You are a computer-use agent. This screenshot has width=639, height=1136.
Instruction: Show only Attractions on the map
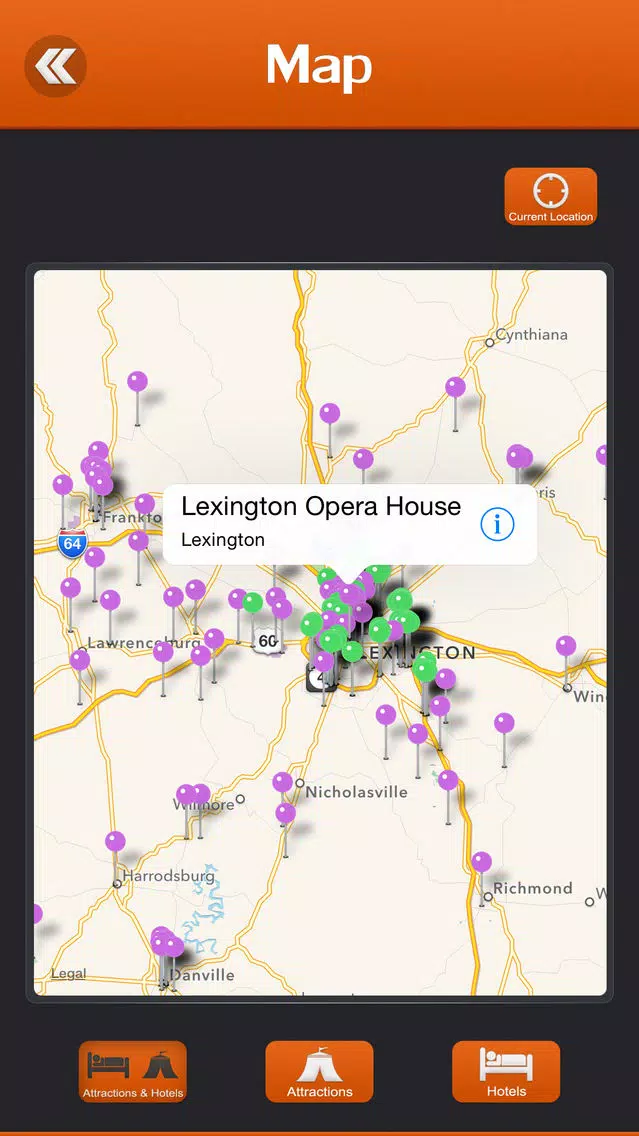tap(320, 1071)
